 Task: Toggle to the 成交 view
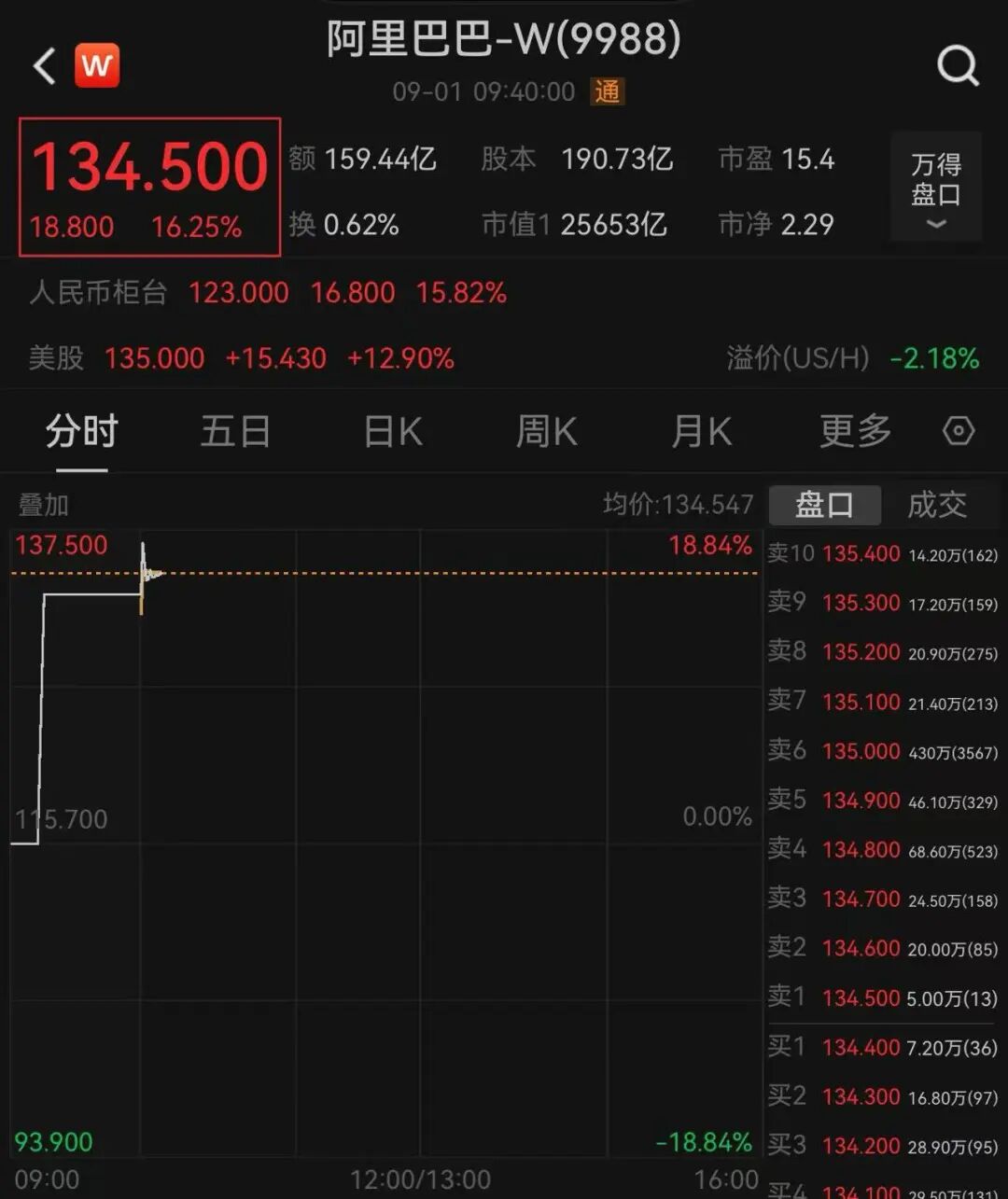[x=936, y=504]
